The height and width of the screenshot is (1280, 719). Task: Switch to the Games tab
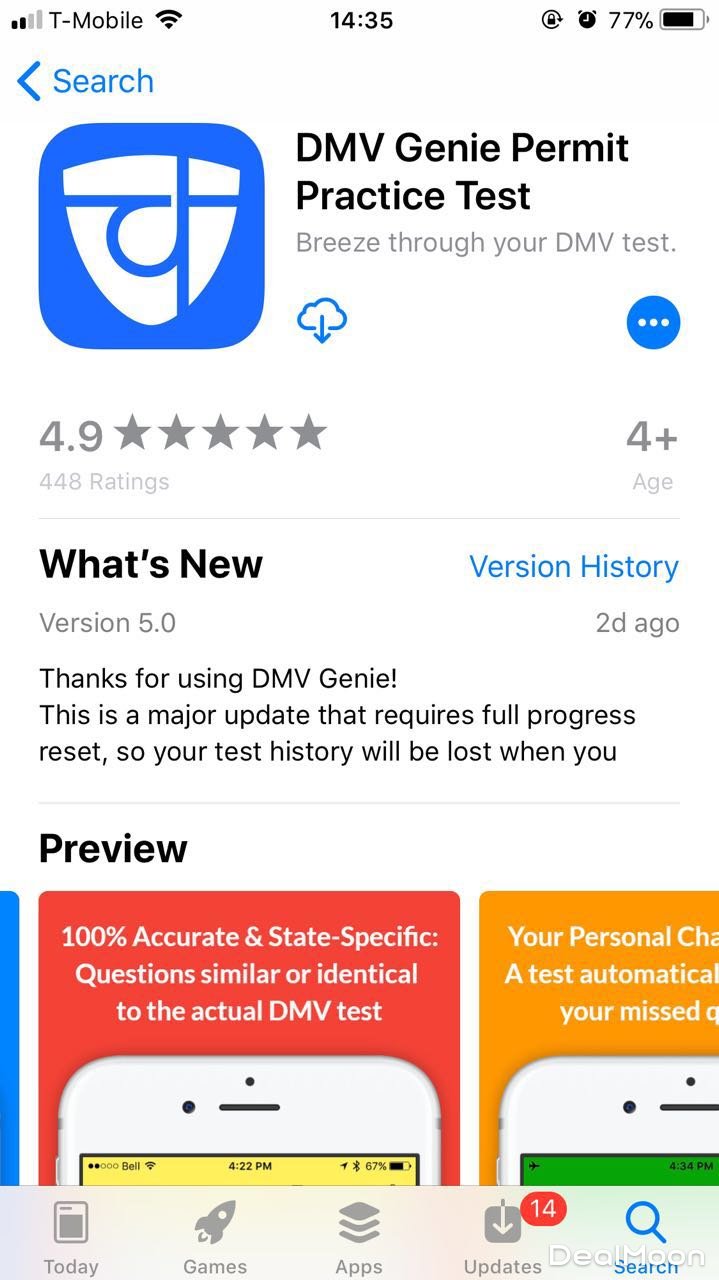click(x=214, y=1236)
